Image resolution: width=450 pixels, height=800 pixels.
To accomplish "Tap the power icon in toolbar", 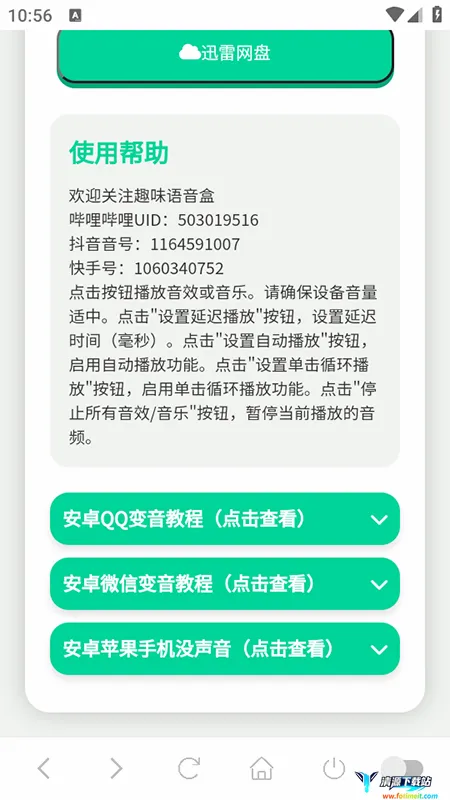I will (334, 768).
